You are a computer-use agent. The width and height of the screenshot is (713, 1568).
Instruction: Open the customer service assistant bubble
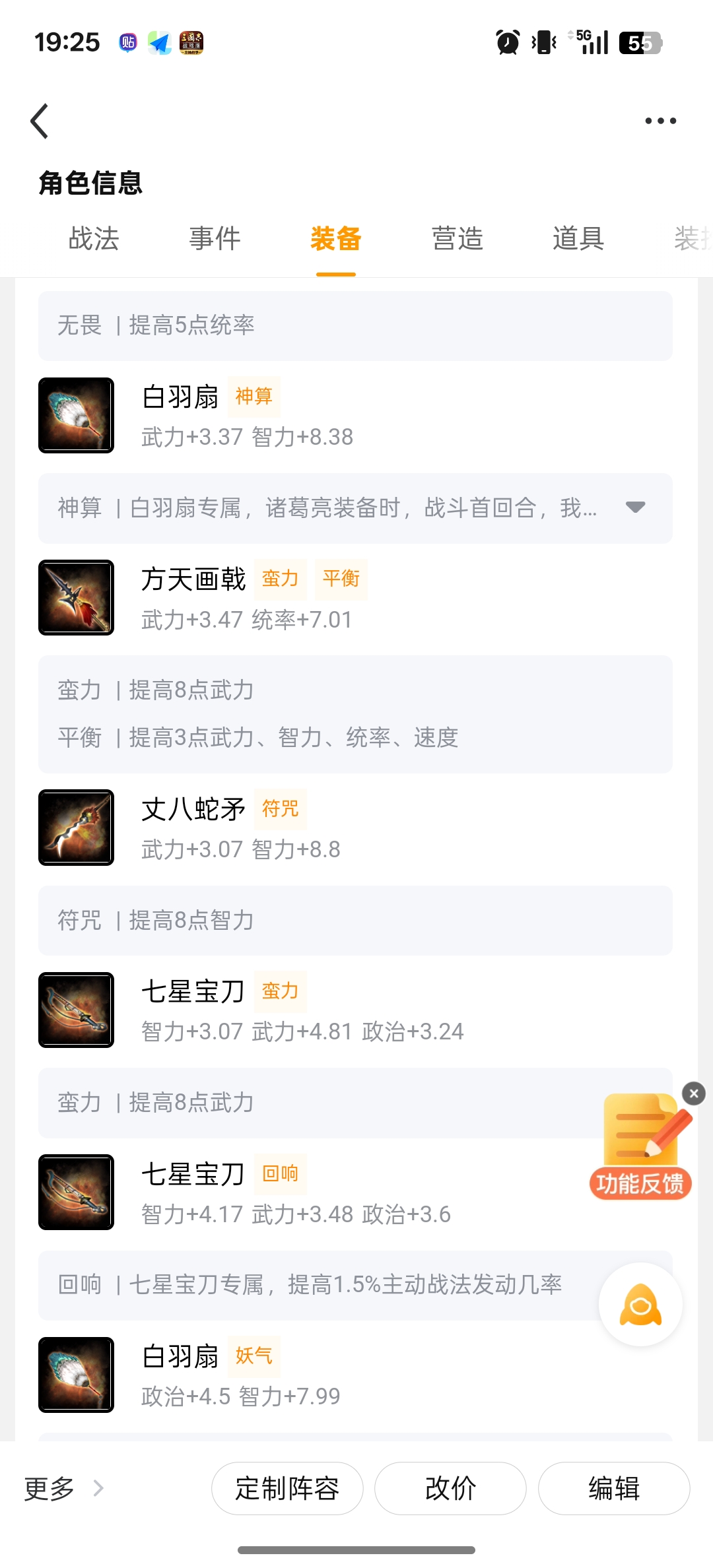coord(640,1305)
